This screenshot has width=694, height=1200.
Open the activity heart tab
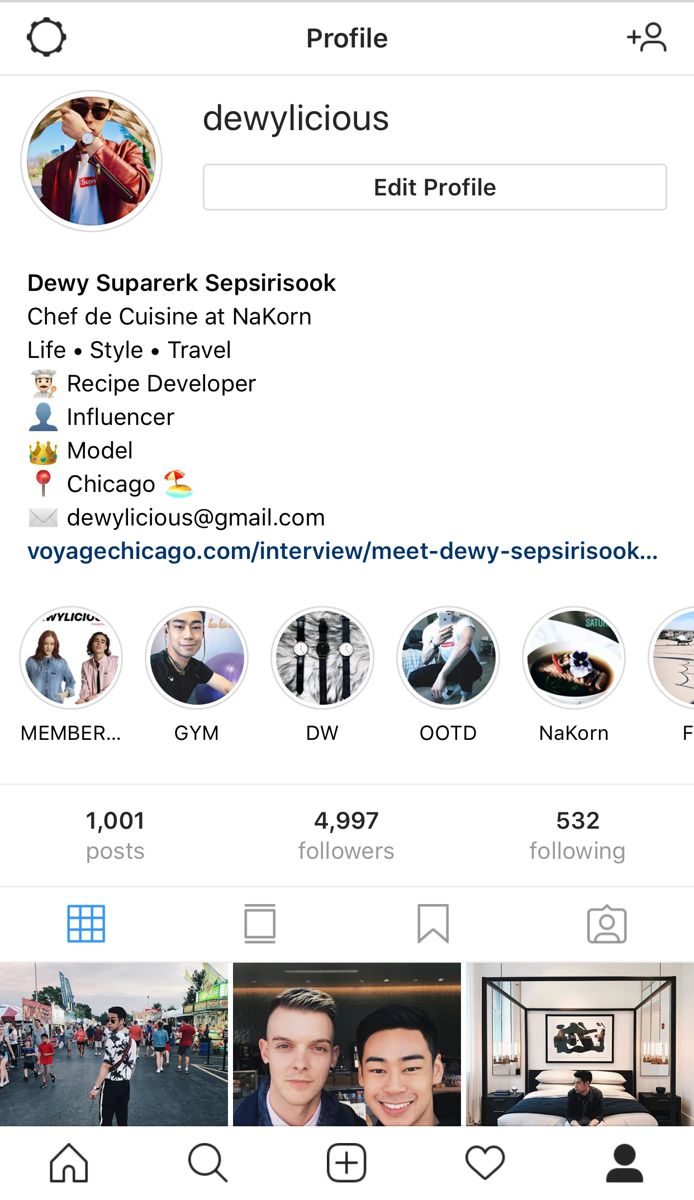(485, 1163)
